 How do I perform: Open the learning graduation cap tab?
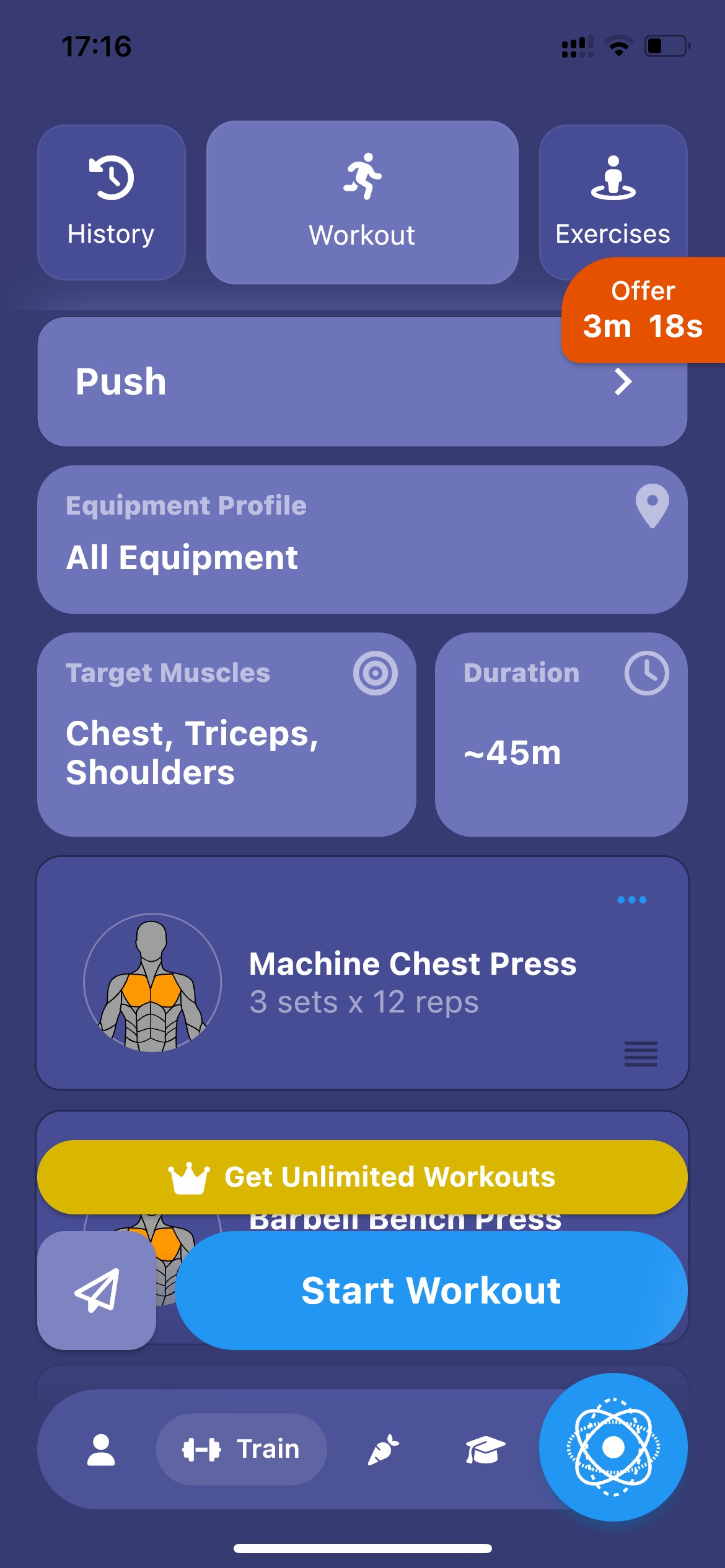[x=485, y=1449]
